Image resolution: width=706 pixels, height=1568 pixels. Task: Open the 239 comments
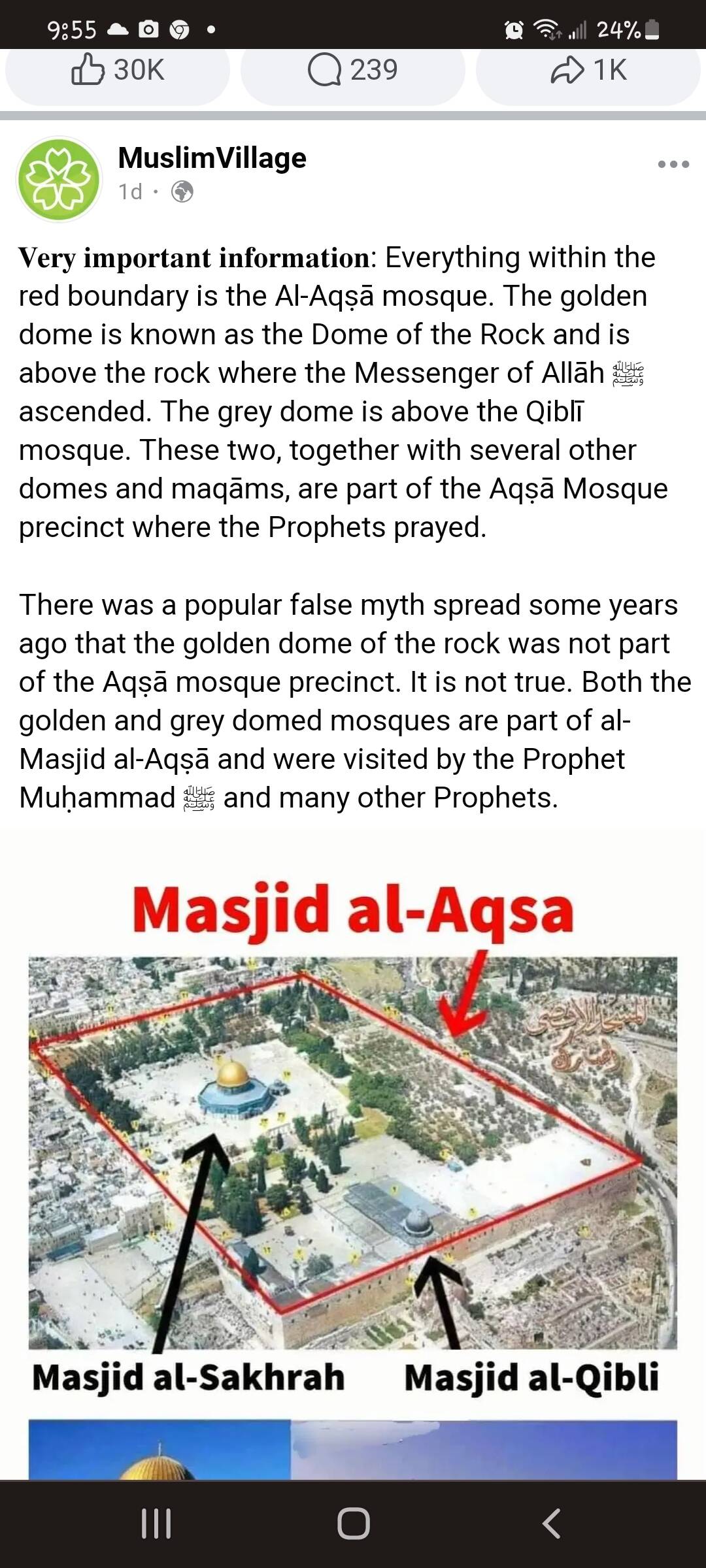(x=353, y=70)
